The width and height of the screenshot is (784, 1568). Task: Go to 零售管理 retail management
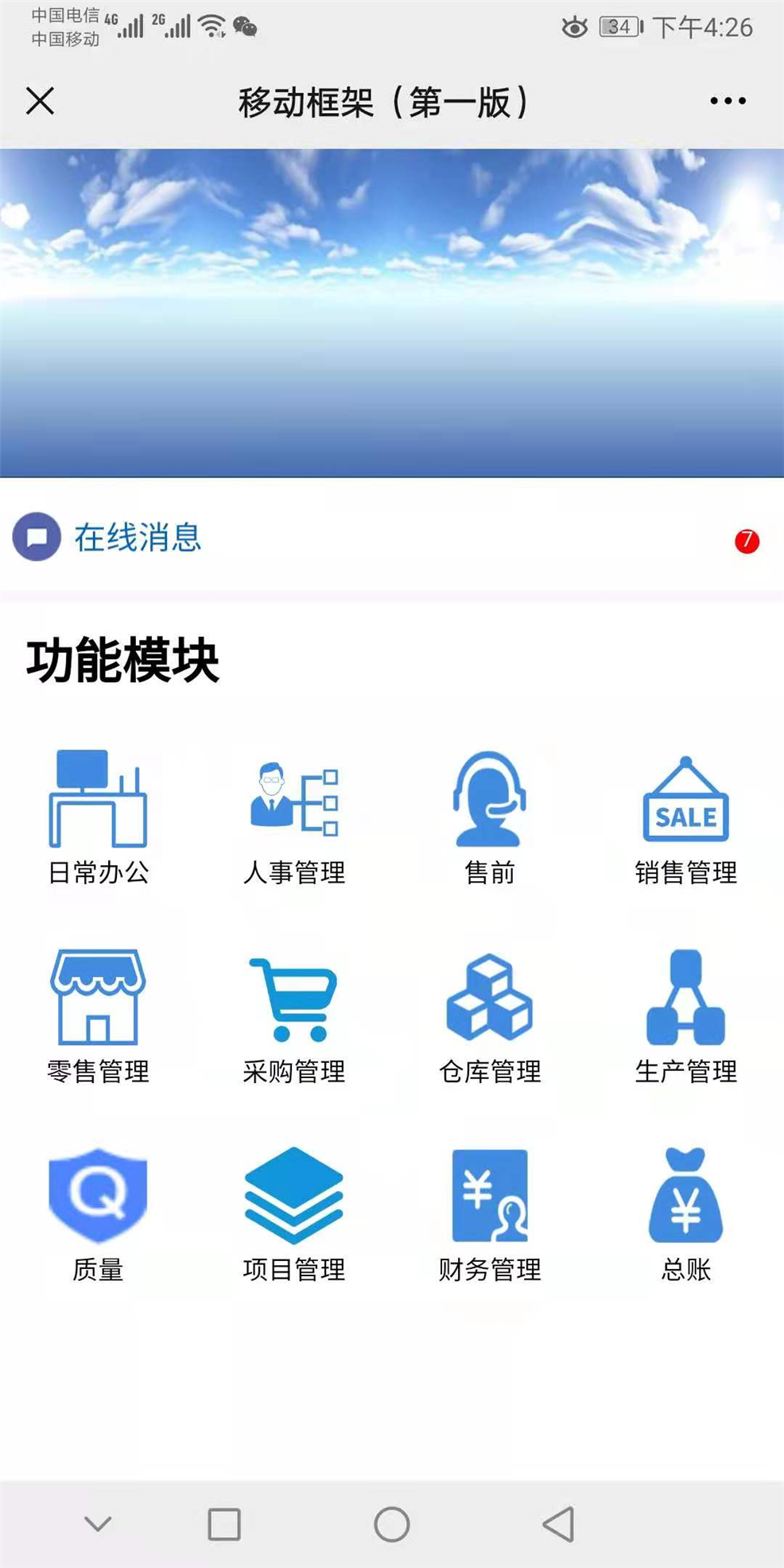pos(99,1016)
